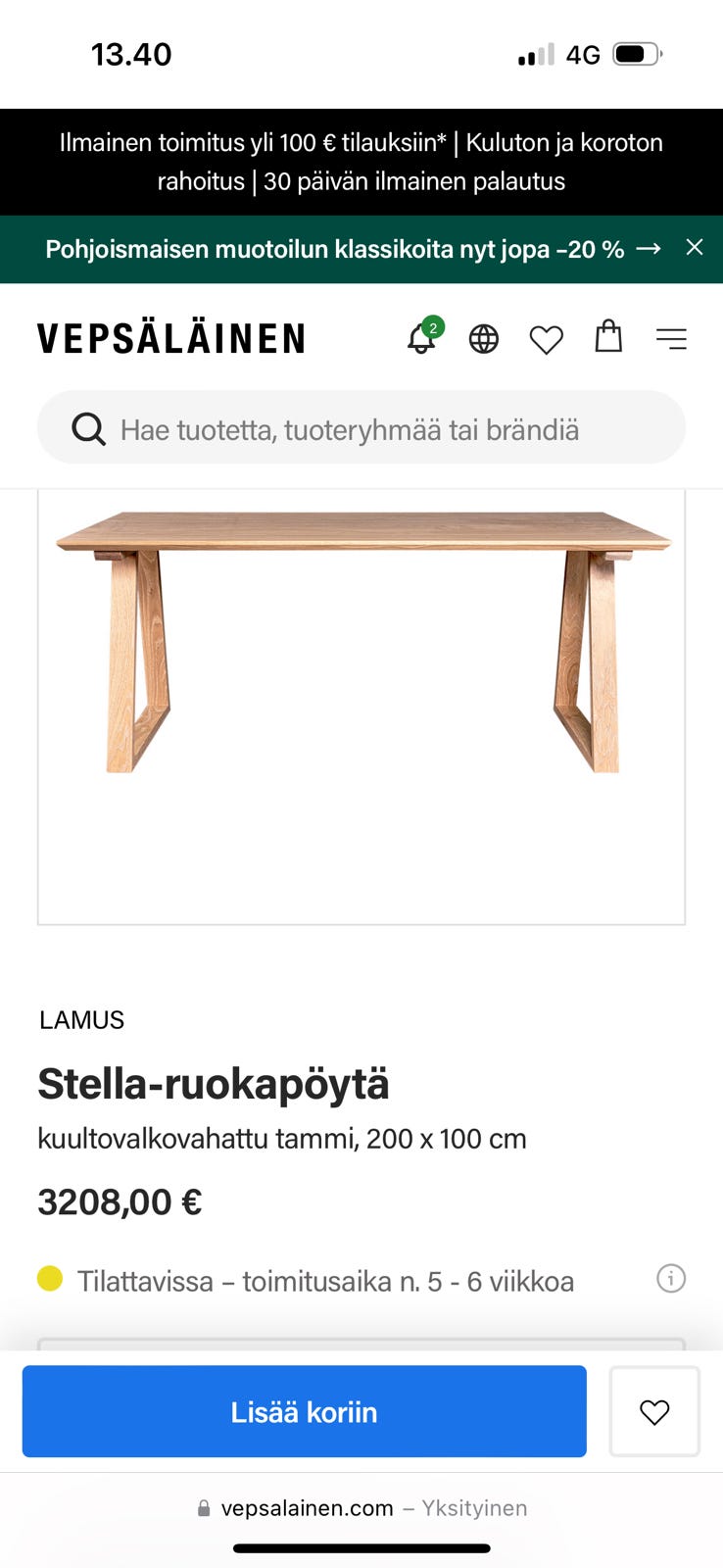Click the notification badge showing 2
723x1568 pixels.
[431, 325]
